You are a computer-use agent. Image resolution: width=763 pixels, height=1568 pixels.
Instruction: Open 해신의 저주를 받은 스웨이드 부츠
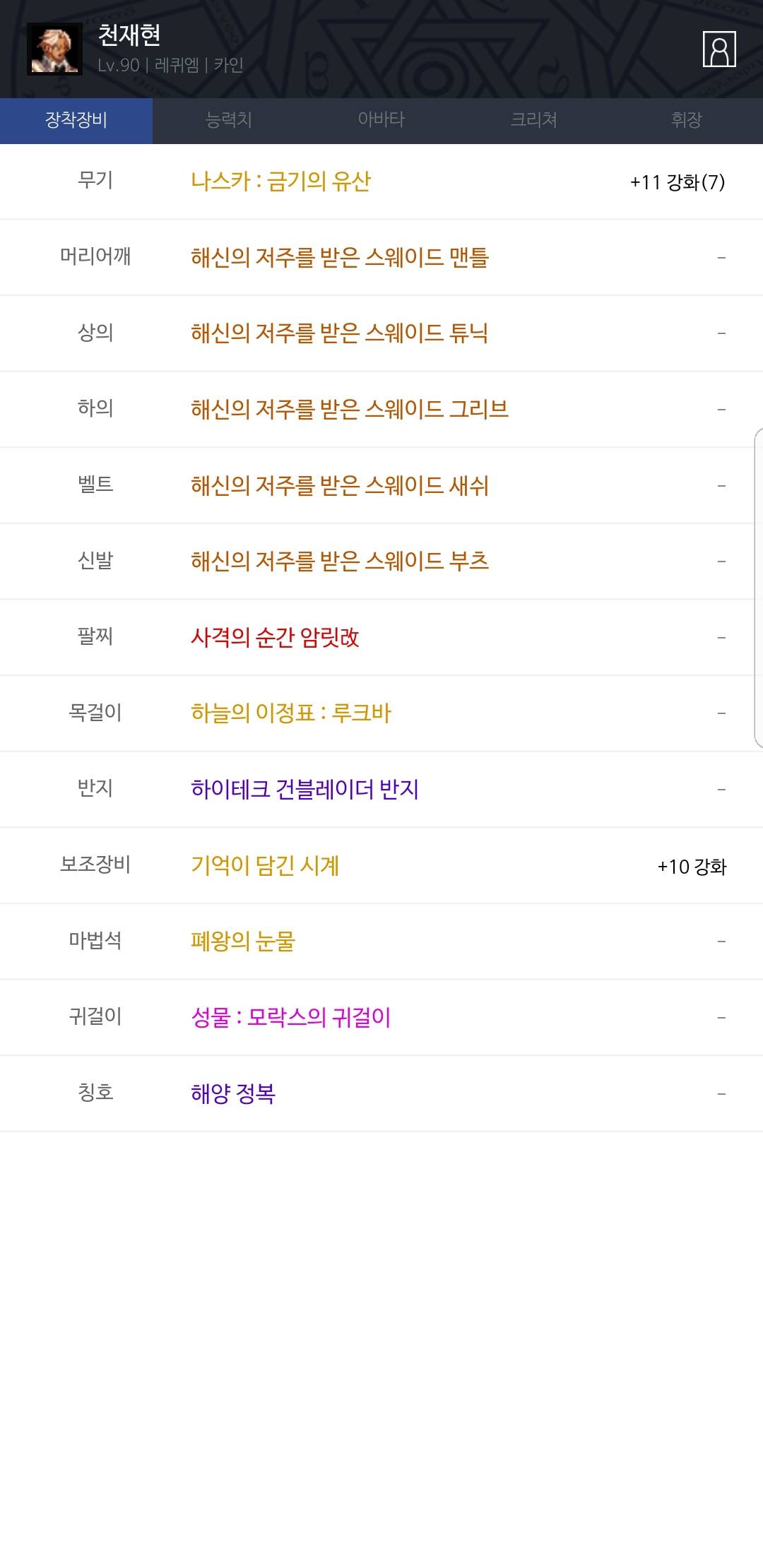(x=339, y=562)
